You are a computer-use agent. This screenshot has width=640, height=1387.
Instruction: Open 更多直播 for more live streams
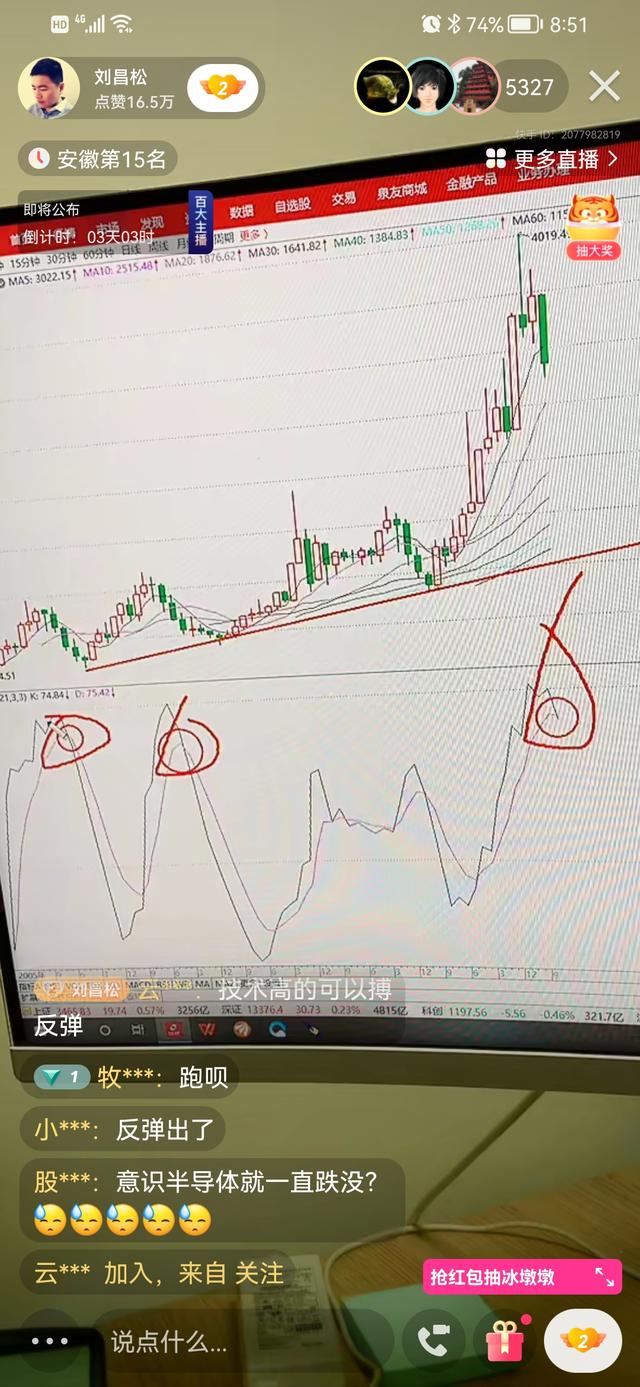pyautogui.click(x=552, y=158)
